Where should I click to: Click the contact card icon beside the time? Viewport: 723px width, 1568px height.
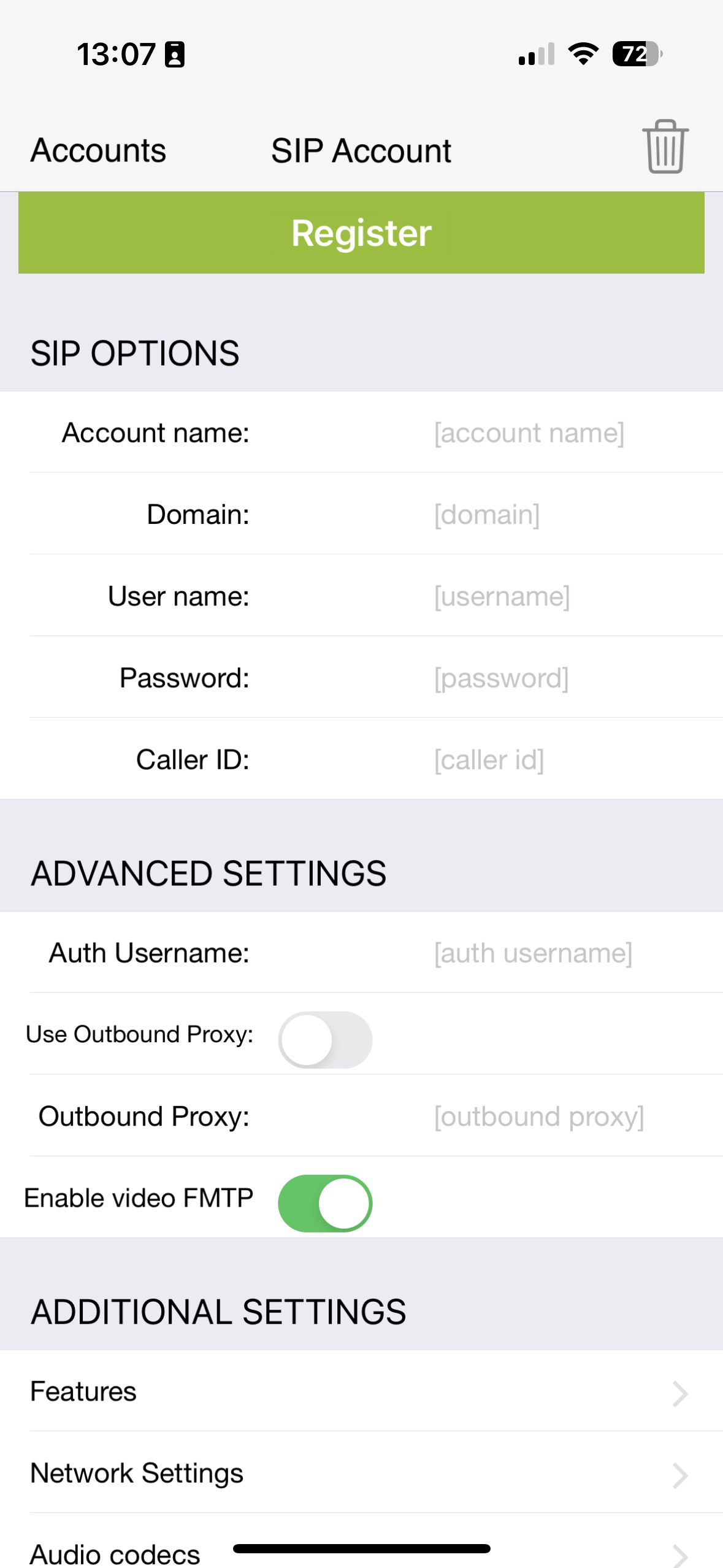point(174,54)
